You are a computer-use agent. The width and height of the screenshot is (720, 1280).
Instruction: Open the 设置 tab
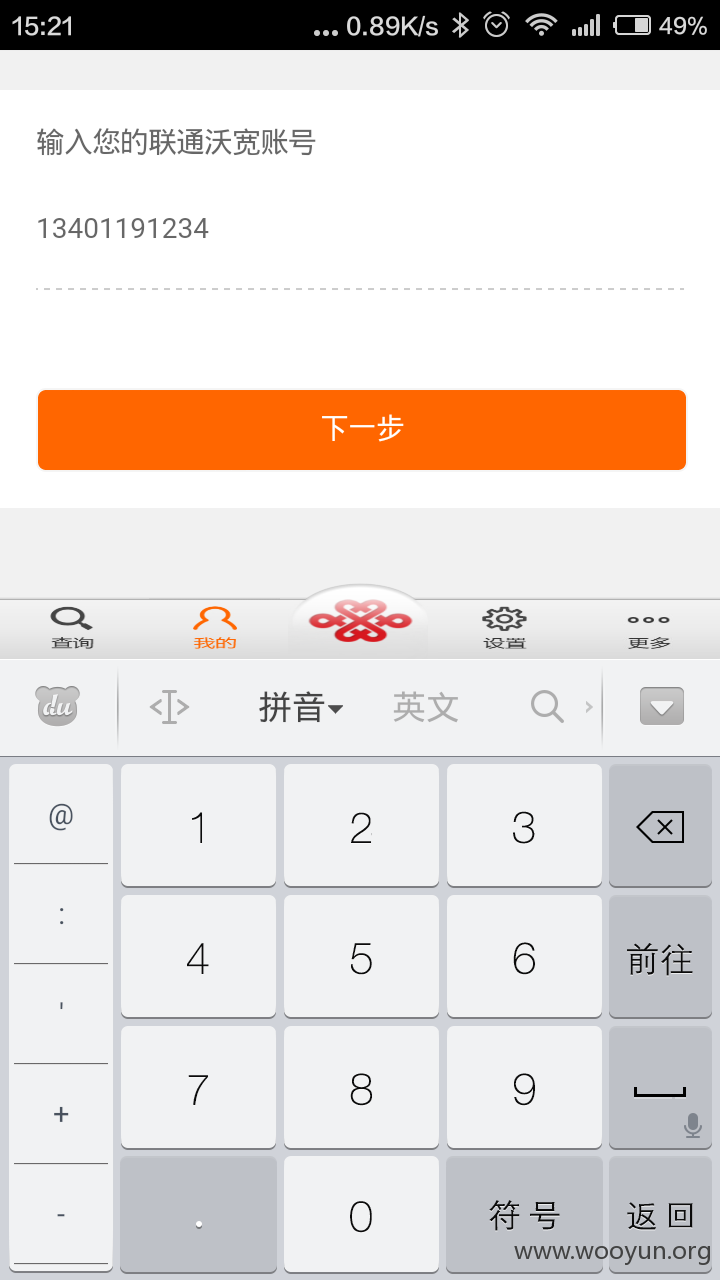(504, 628)
